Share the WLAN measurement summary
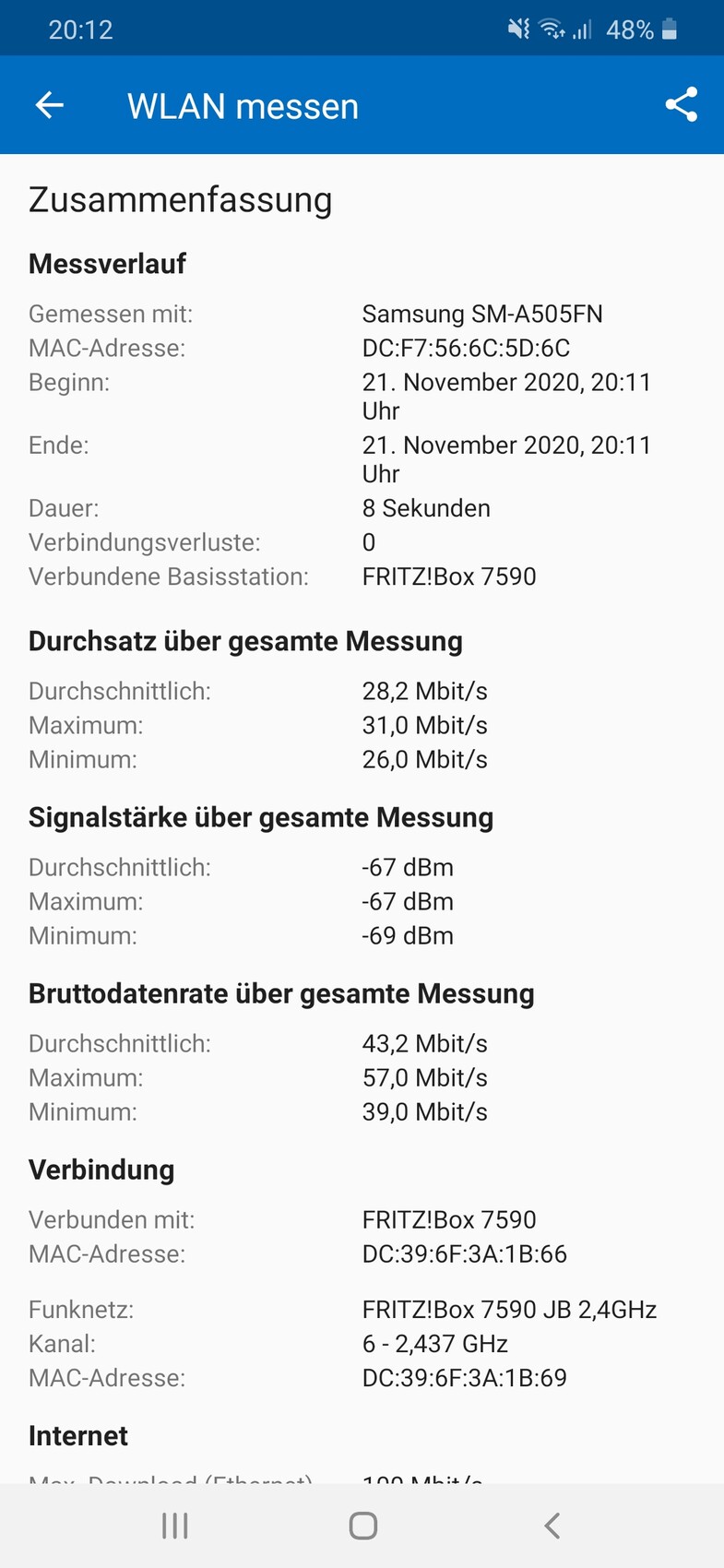Screen dimensions: 724x1568 681,105
